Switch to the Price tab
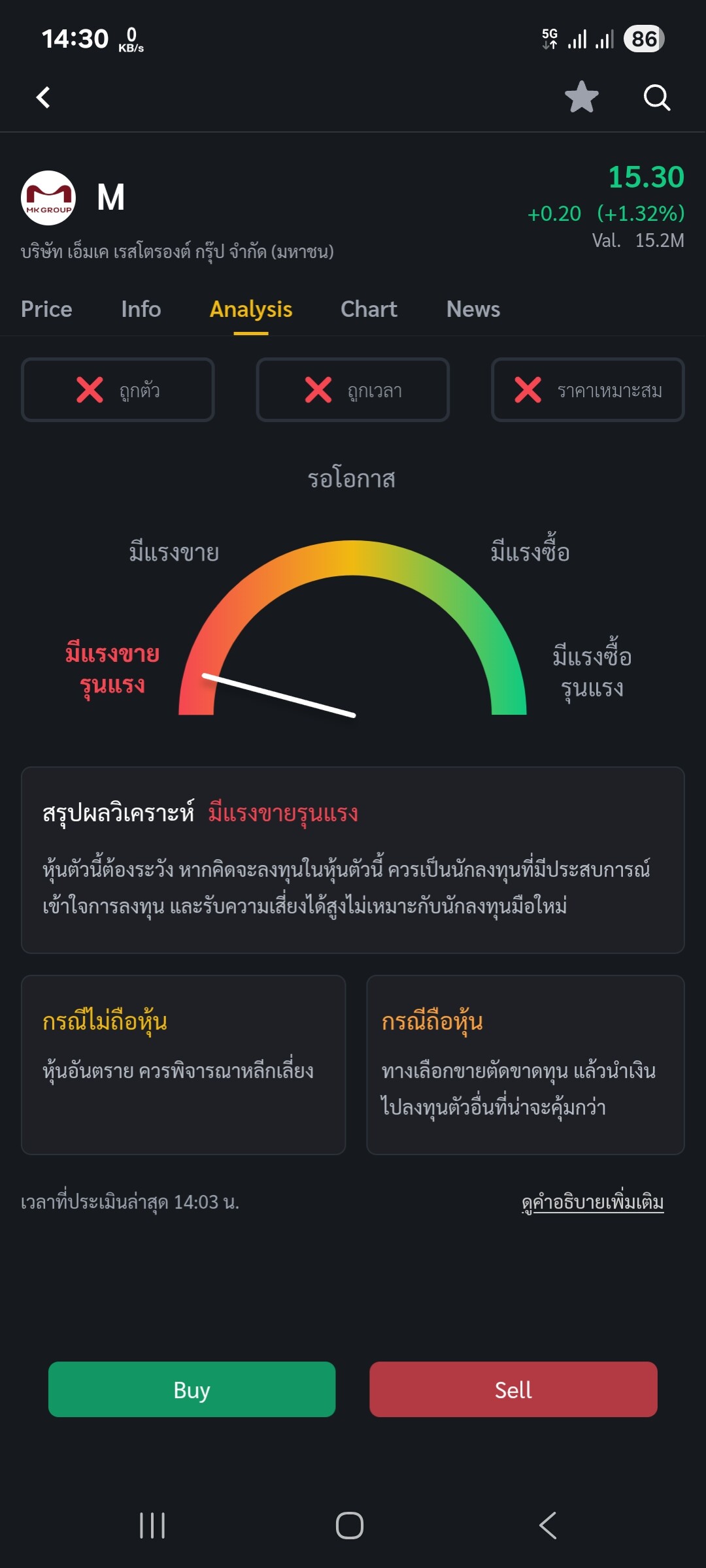The height and width of the screenshot is (1568, 706). coord(46,309)
